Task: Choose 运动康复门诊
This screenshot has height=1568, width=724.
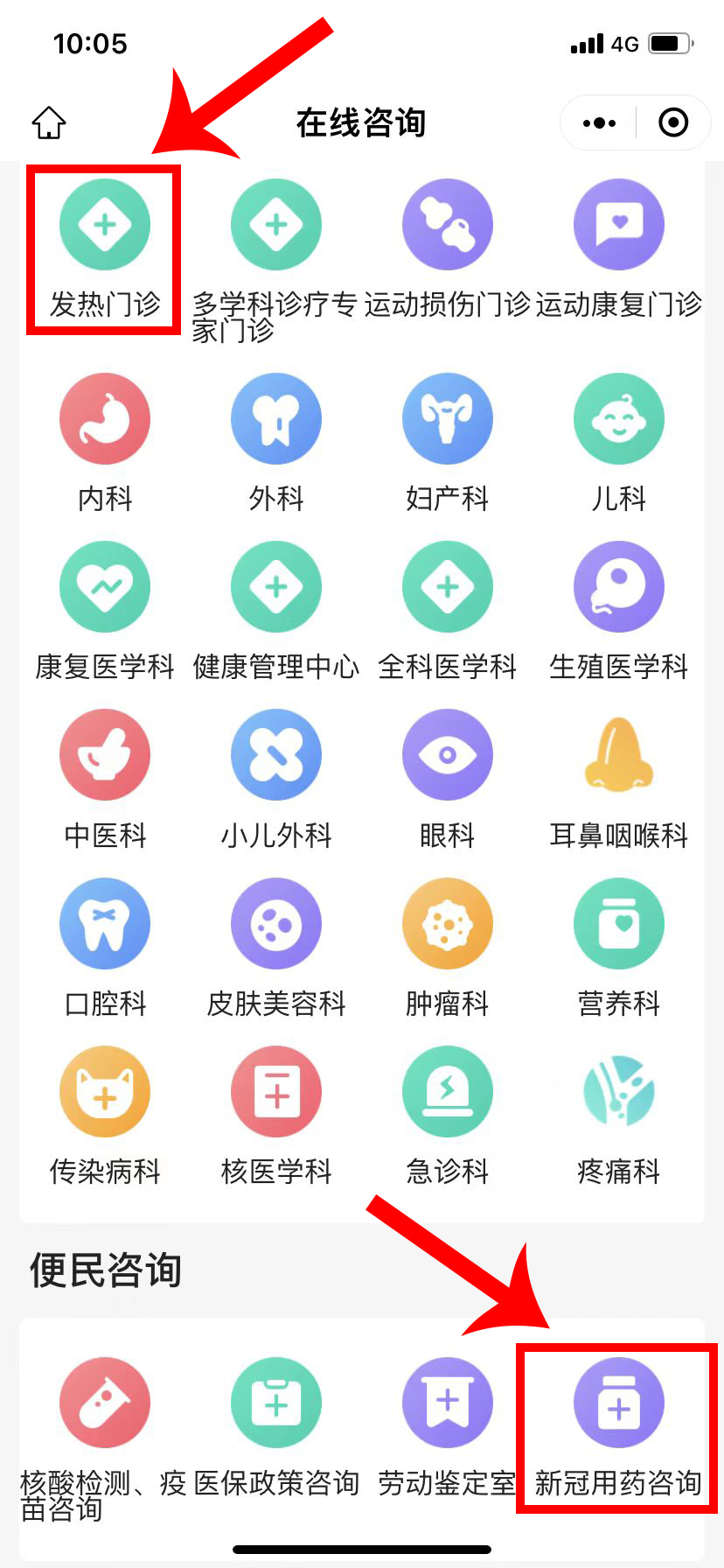Action: point(619,249)
